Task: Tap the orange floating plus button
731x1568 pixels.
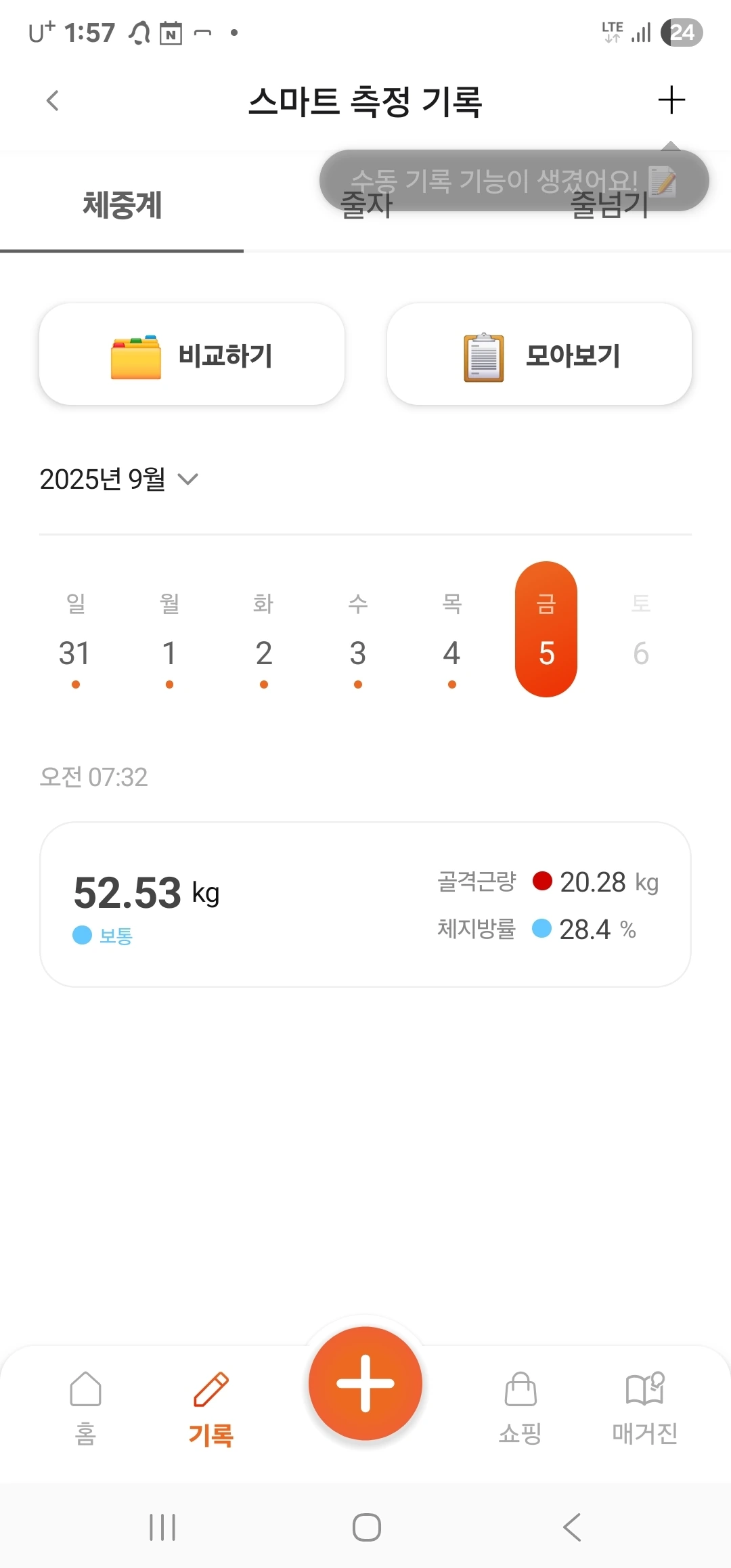Action: click(x=365, y=1384)
